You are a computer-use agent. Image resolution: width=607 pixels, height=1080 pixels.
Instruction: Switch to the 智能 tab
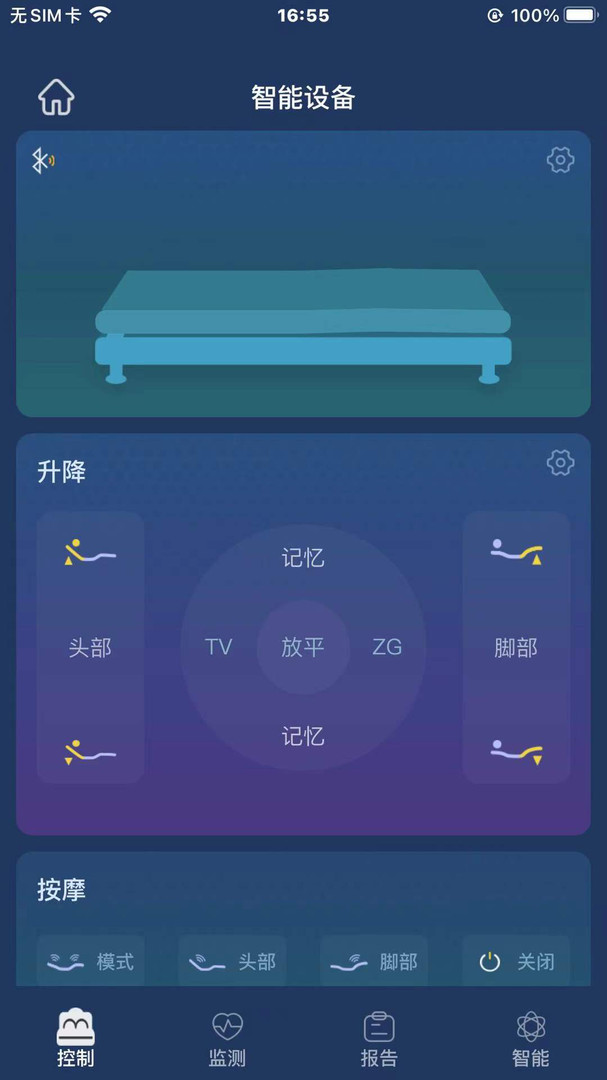tap(530, 1038)
